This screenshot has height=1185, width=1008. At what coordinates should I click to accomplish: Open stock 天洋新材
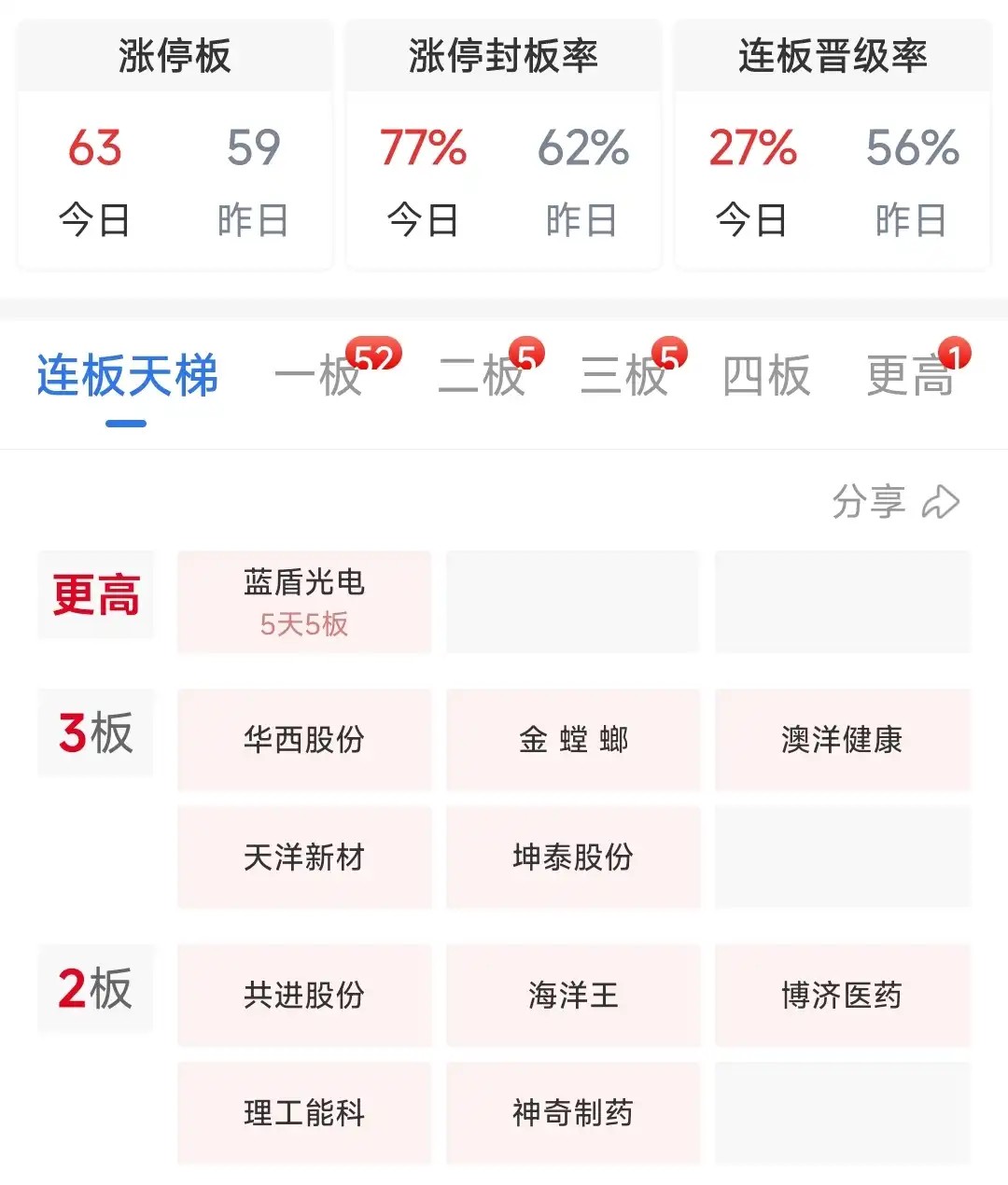(x=304, y=857)
